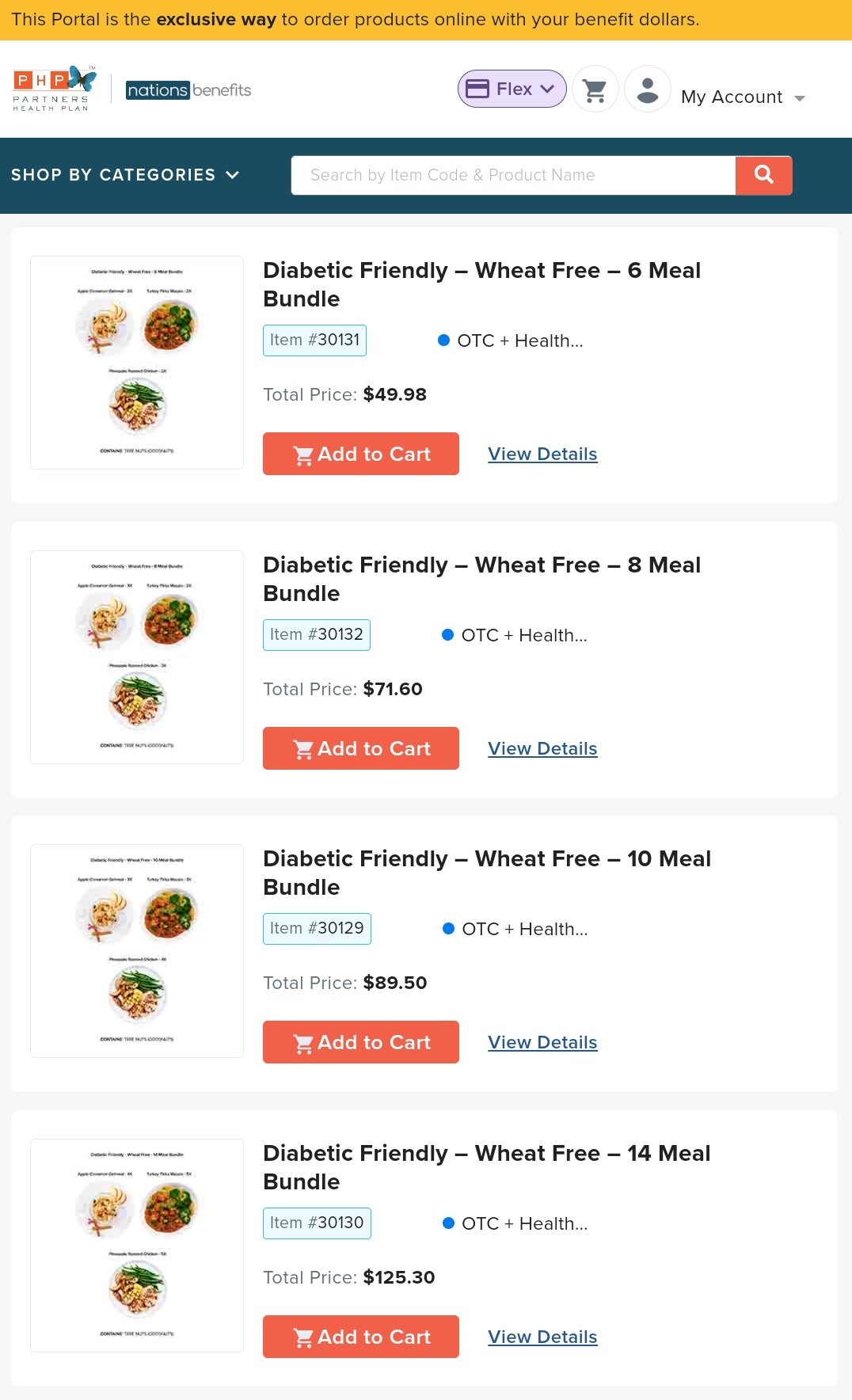
Task: Expand the My Account menu
Action: click(x=743, y=97)
